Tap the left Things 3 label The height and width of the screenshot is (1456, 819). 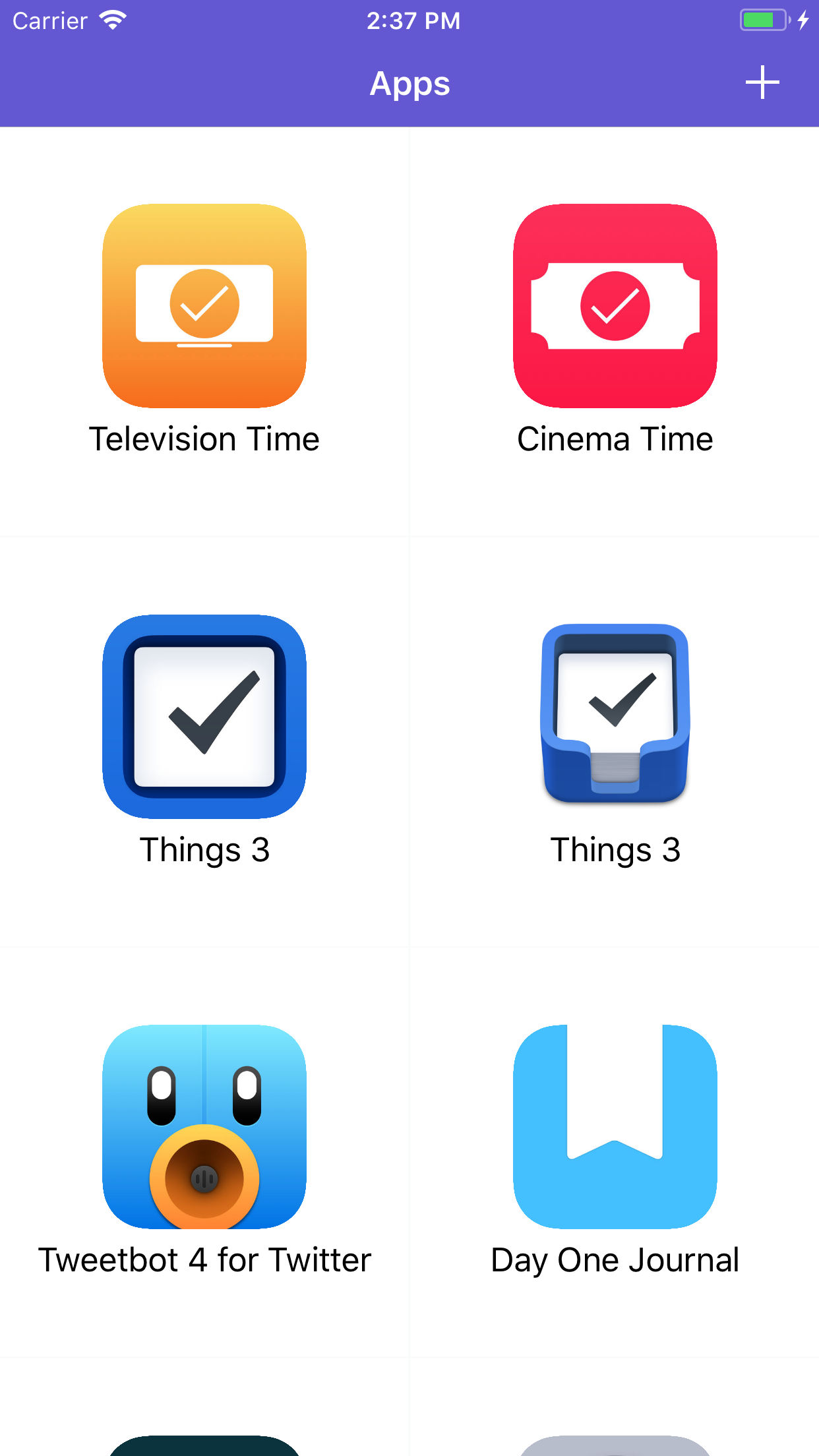coord(204,849)
